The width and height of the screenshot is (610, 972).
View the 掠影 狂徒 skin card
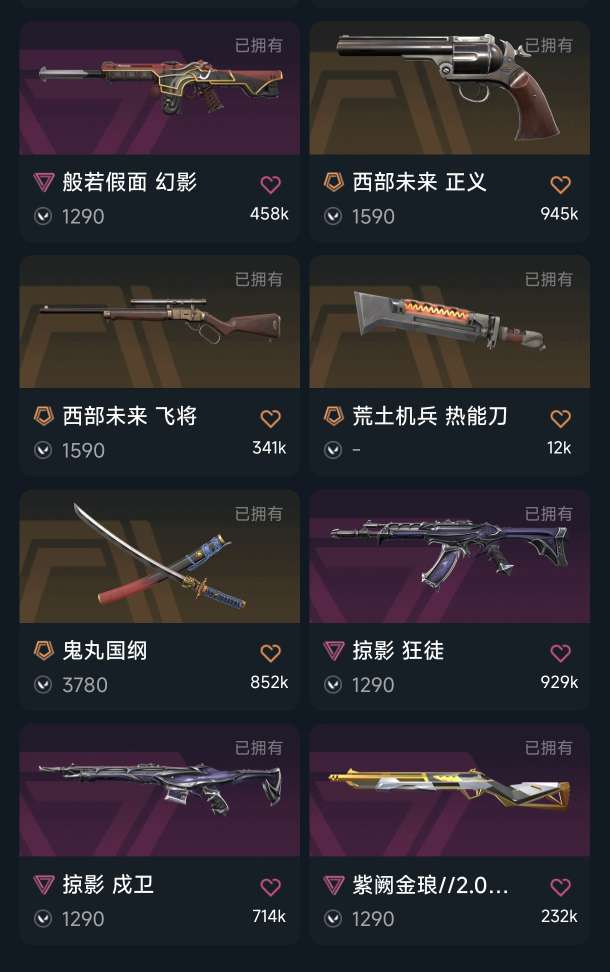click(449, 600)
